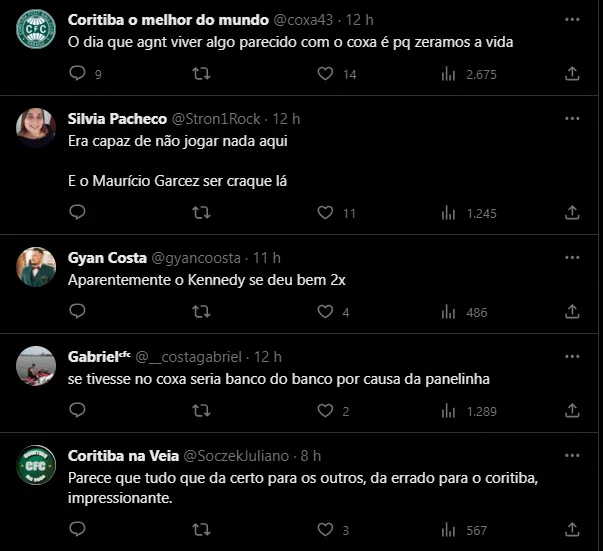
Task: Reply to Coritiba na Veia's tweet
Action: [x=78, y=529]
